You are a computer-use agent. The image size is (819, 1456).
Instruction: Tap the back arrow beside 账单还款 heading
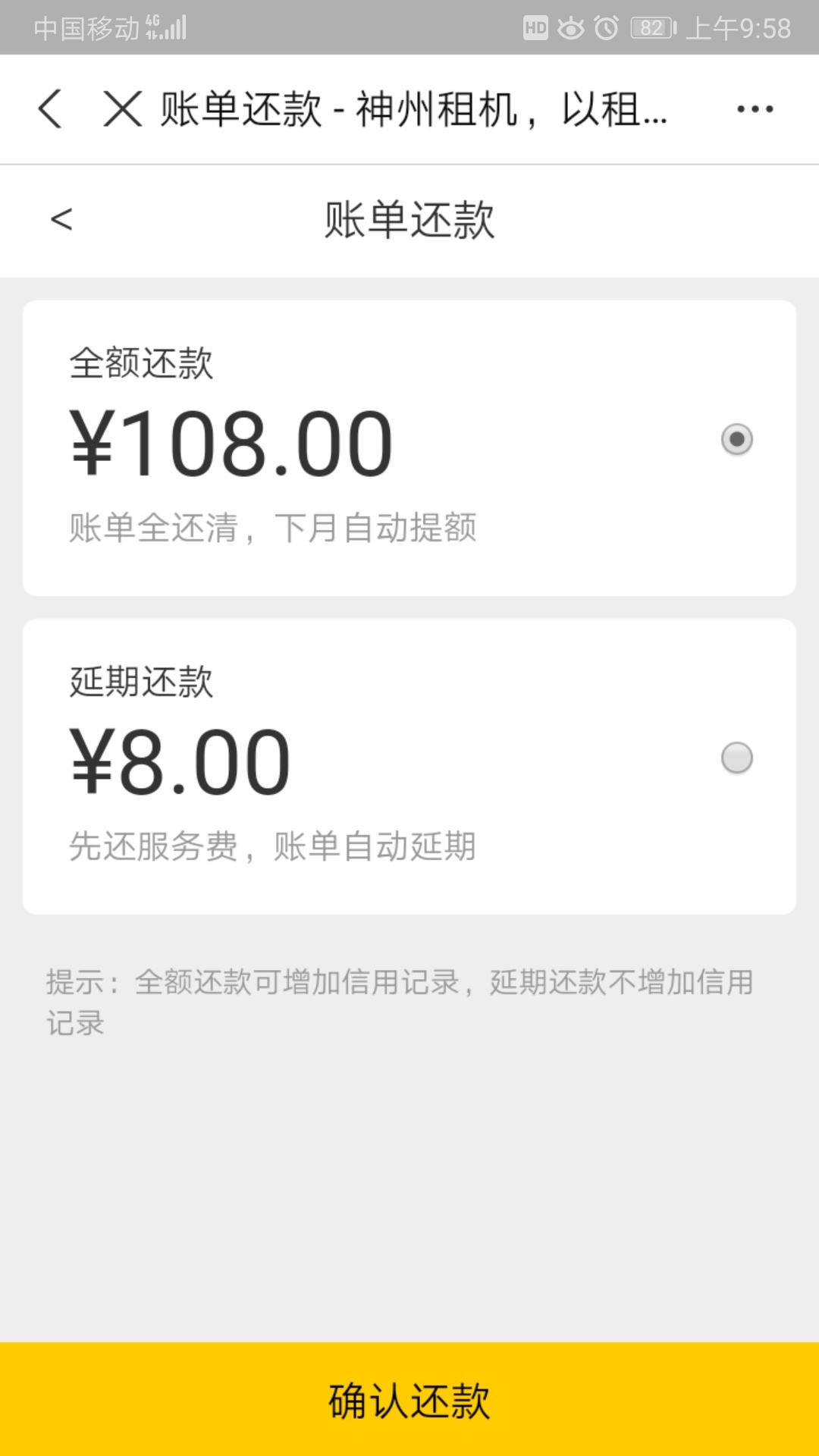click(x=61, y=220)
